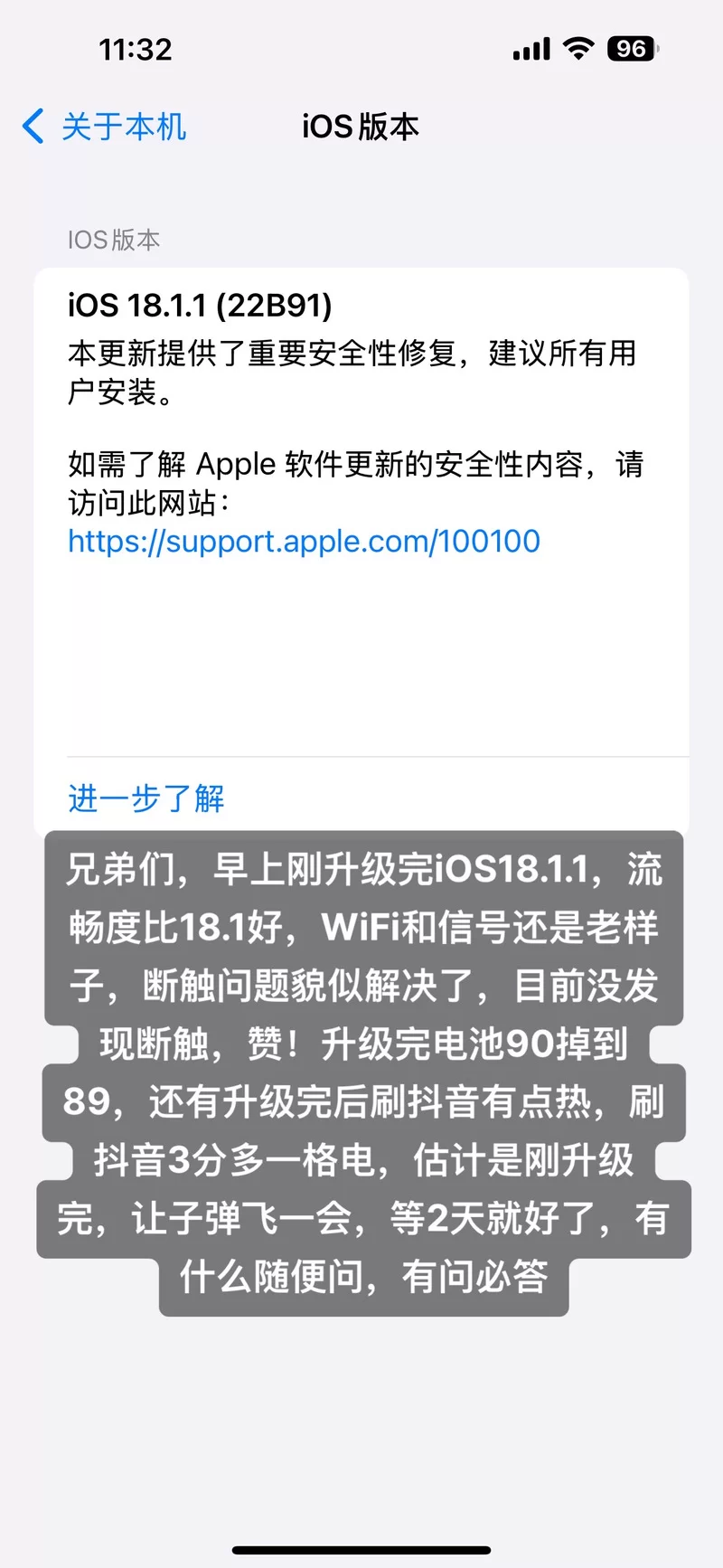
Task: Click the back chevron arrow icon
Action: point(33,127)
